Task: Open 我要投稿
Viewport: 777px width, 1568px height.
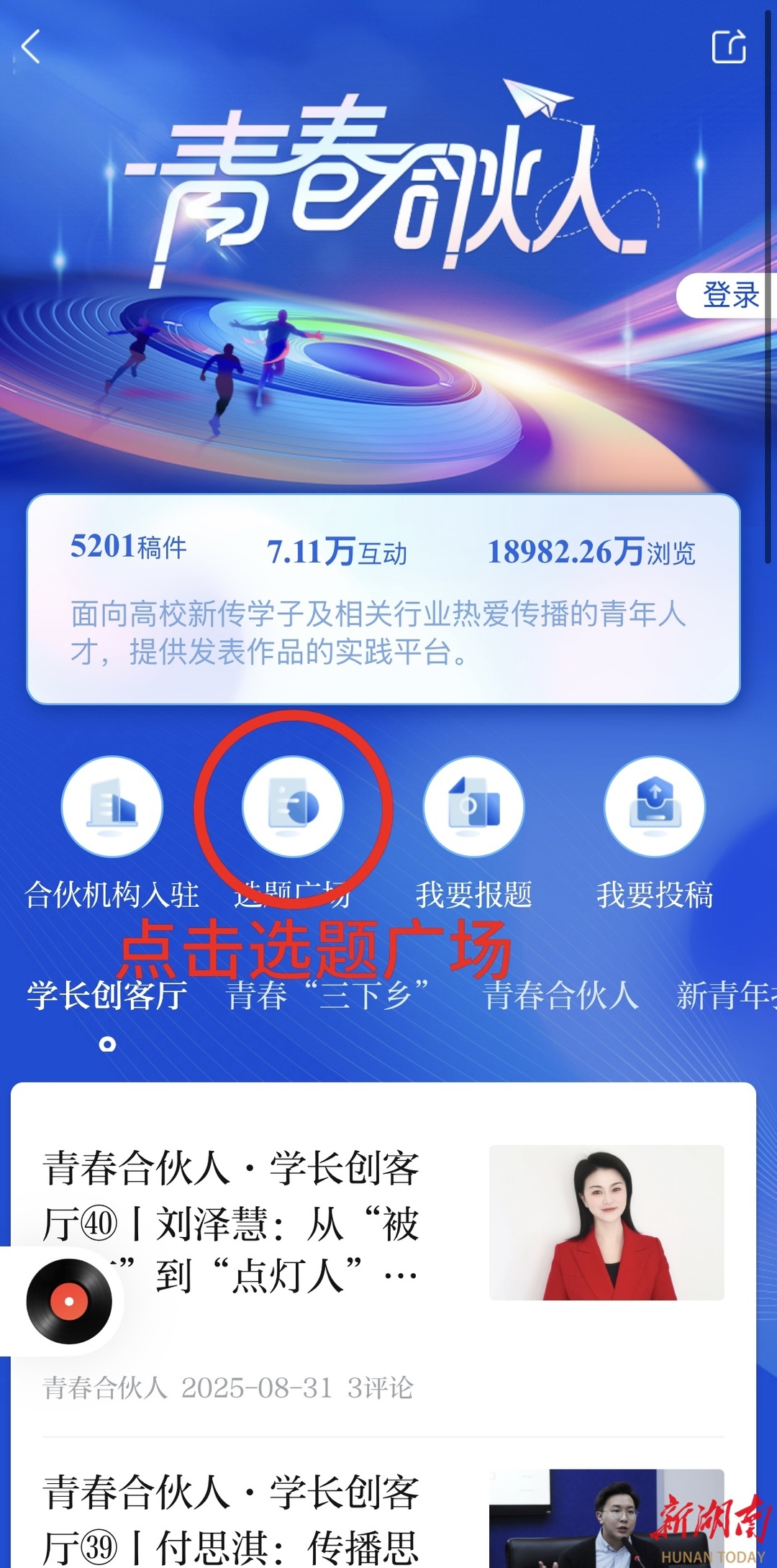Action: click(655, 806)
